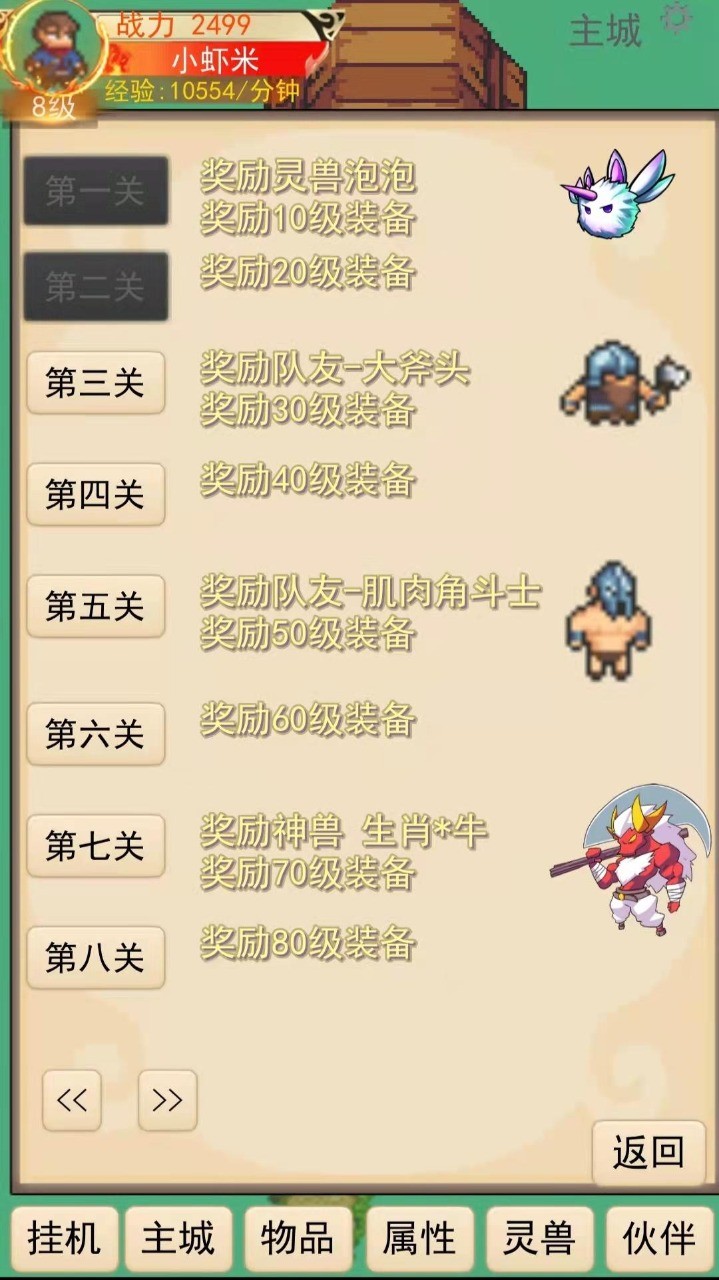Image resolution: width=719 pixels, height=1280 pixels.
Task: Open the 属性 tab
Action: [x=419, y=1239]
